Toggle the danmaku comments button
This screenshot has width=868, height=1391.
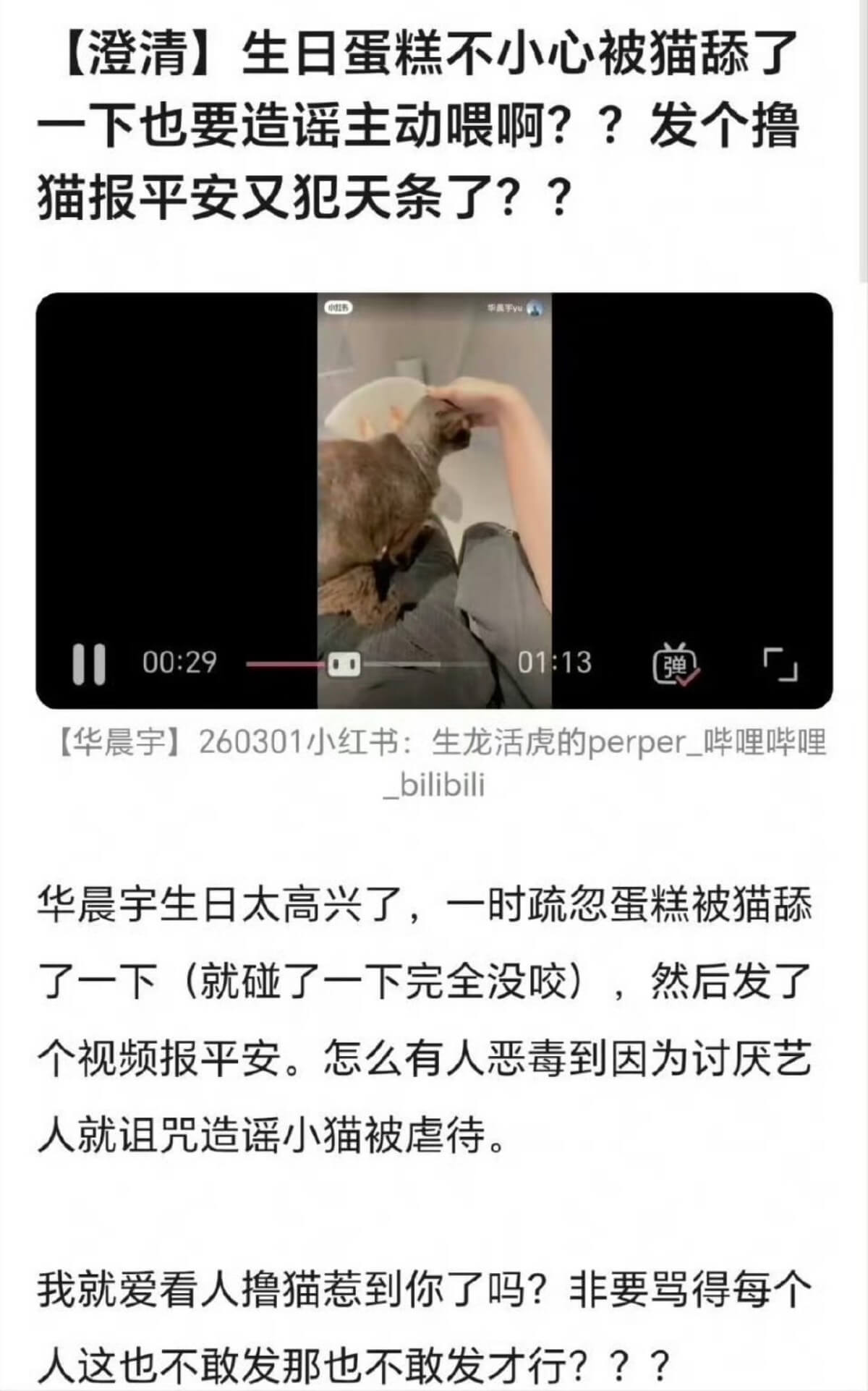[x=675, y=665]
